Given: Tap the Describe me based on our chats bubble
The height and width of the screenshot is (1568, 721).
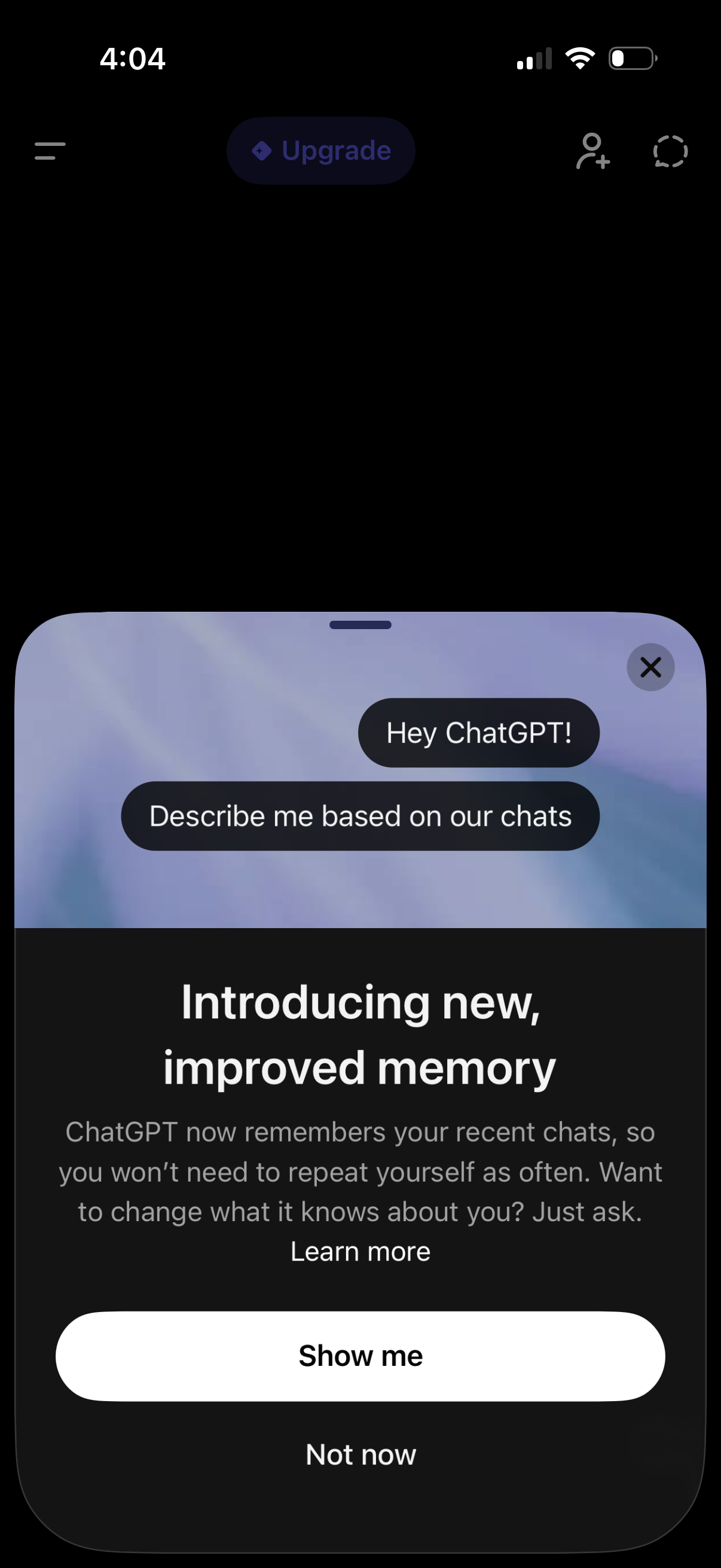Looking at the screenshot, I should 360,816.
